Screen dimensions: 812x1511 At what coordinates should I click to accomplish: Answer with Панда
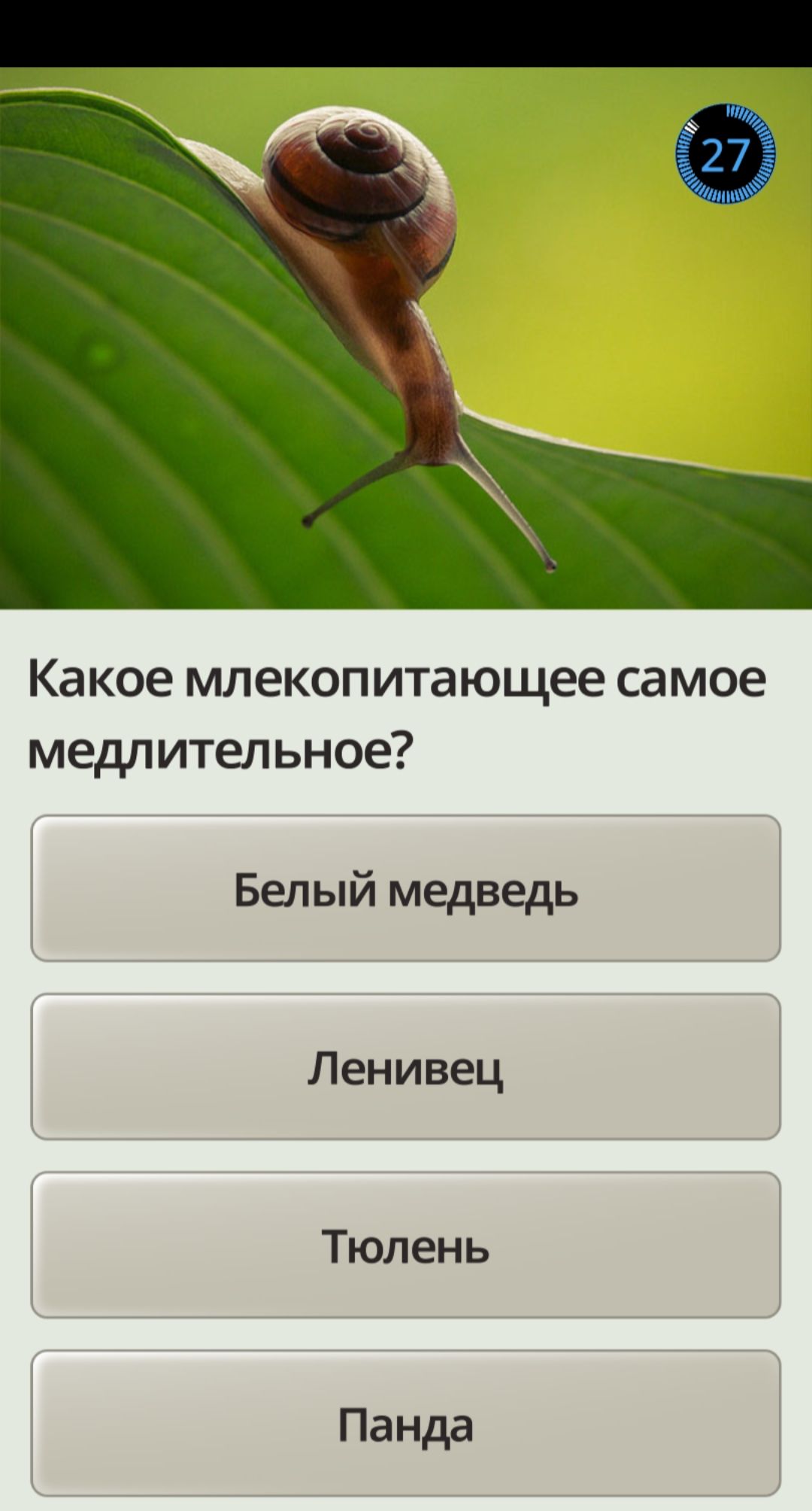tap(405, 1423)
